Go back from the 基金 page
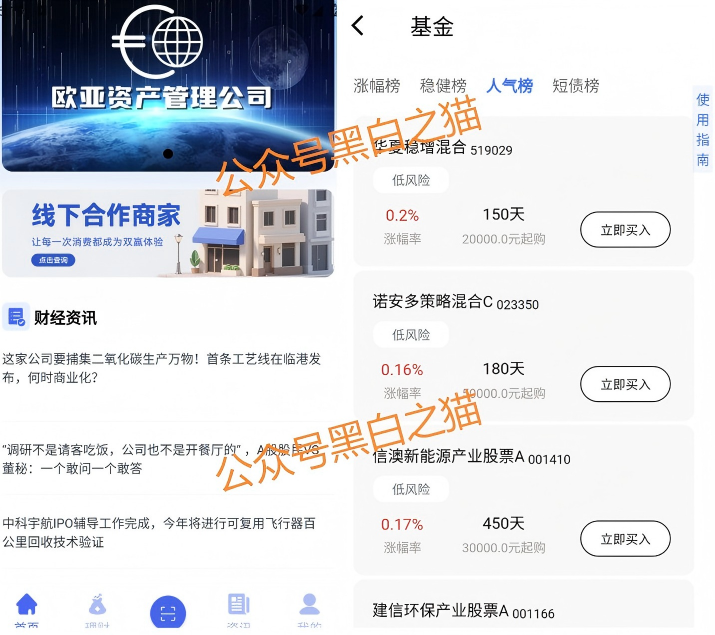The image size is (715, 635). tap(358, 27)
